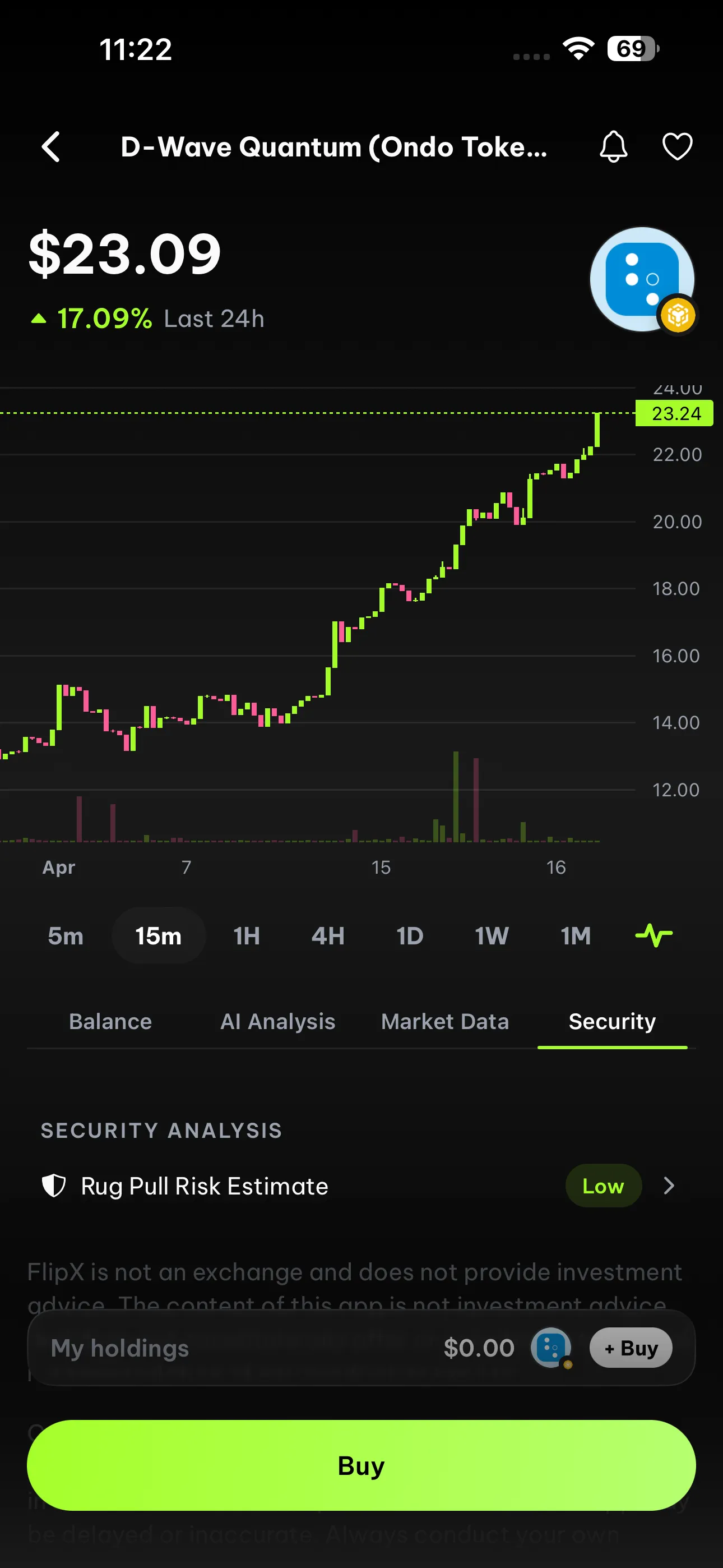
Task: Switch to the AI Analysis tab
Action: coord(277,1021)
